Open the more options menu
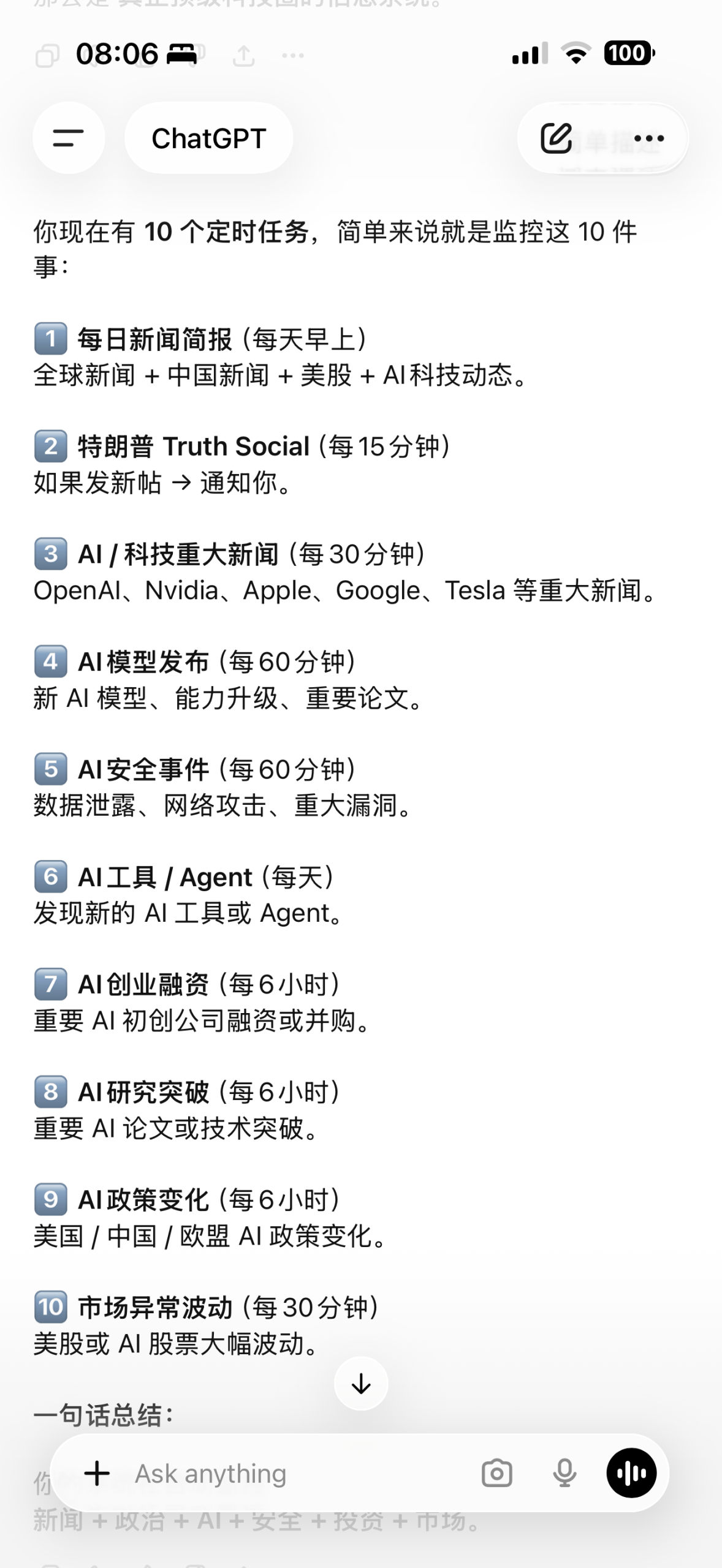 (x=649, y=138)
